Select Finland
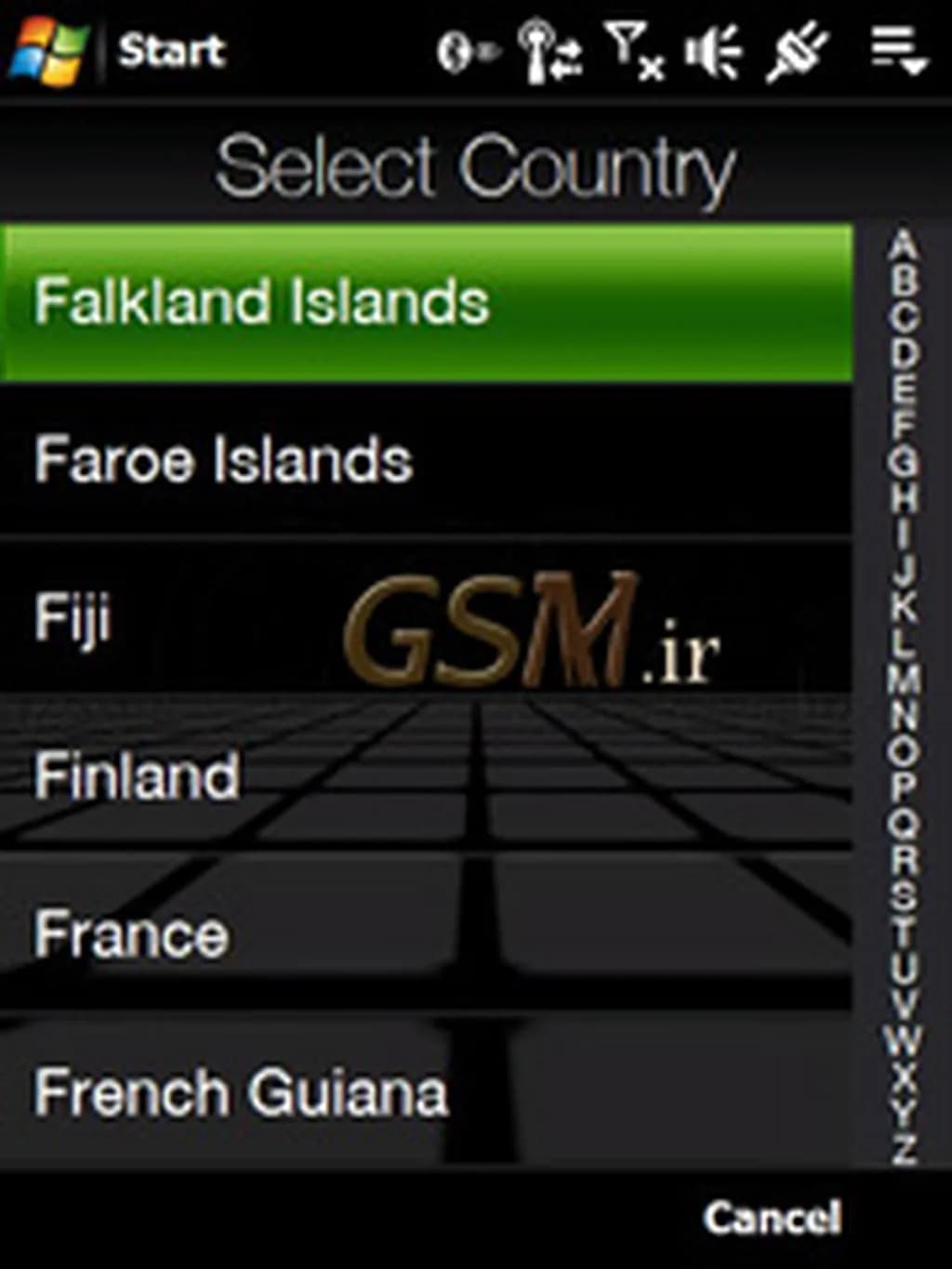The width and height of the screenshot is (952, 1269). point(426,775)
